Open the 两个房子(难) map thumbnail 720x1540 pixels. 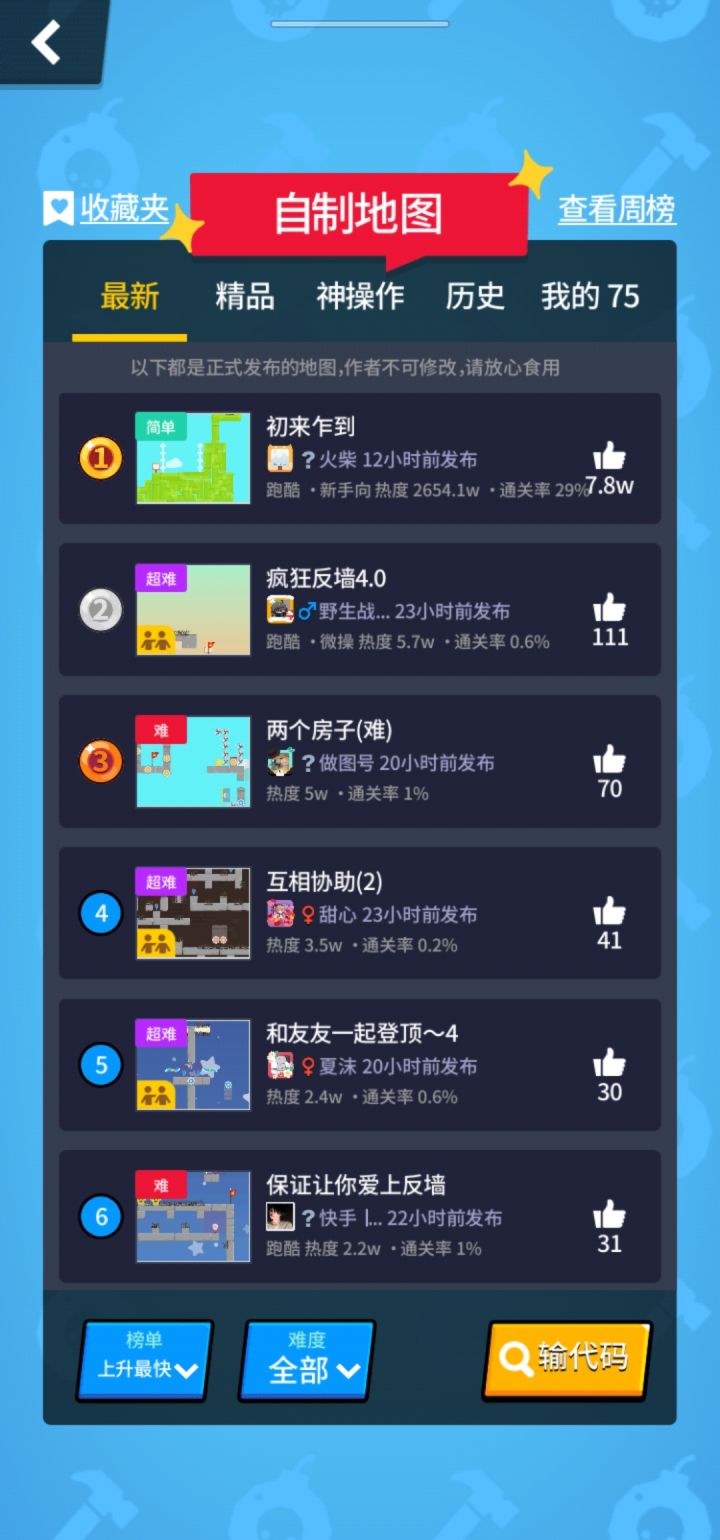pyautogui.click(x=192, y=761)
